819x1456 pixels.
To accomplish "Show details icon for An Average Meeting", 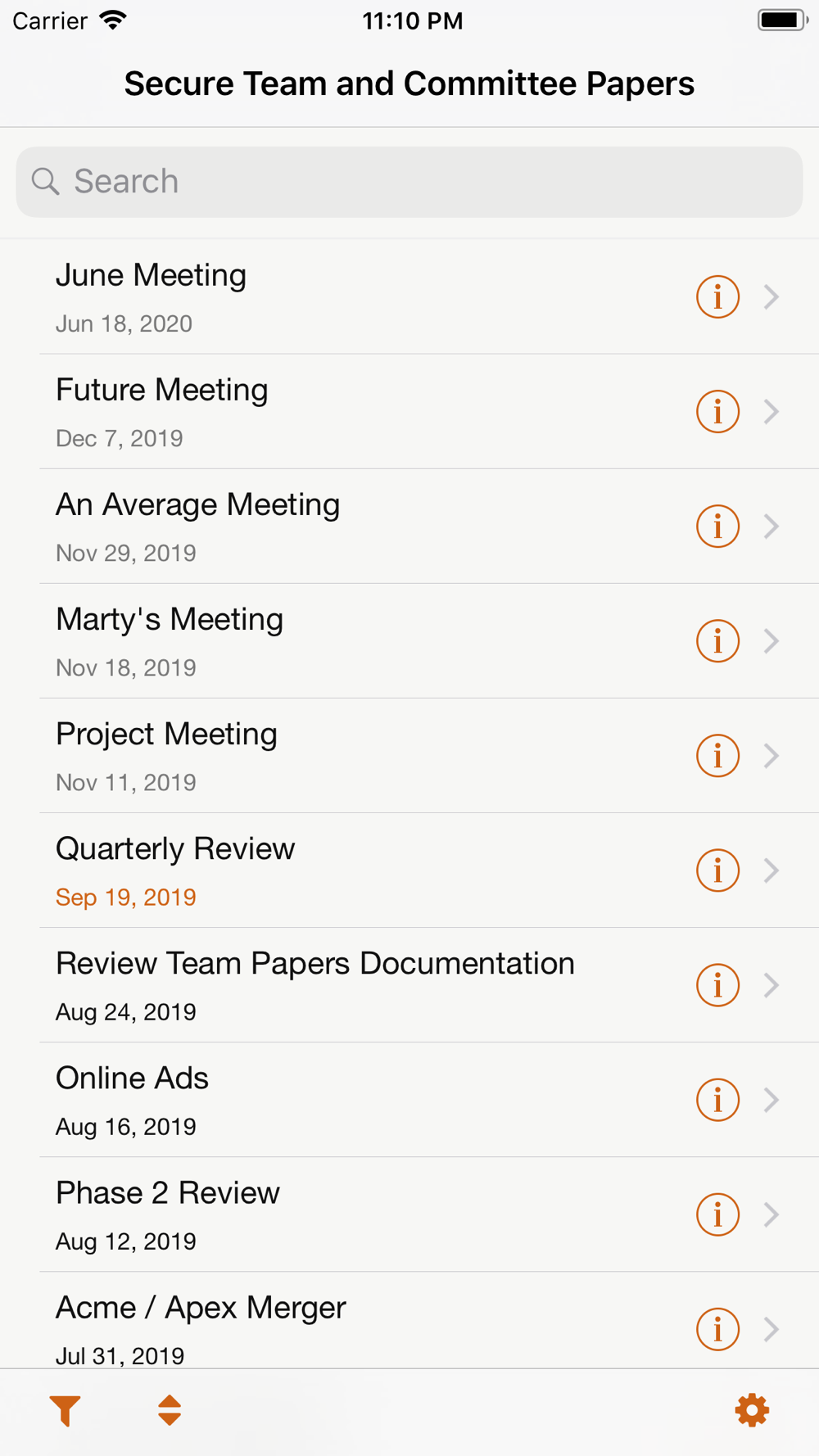I will click(717, 526).
